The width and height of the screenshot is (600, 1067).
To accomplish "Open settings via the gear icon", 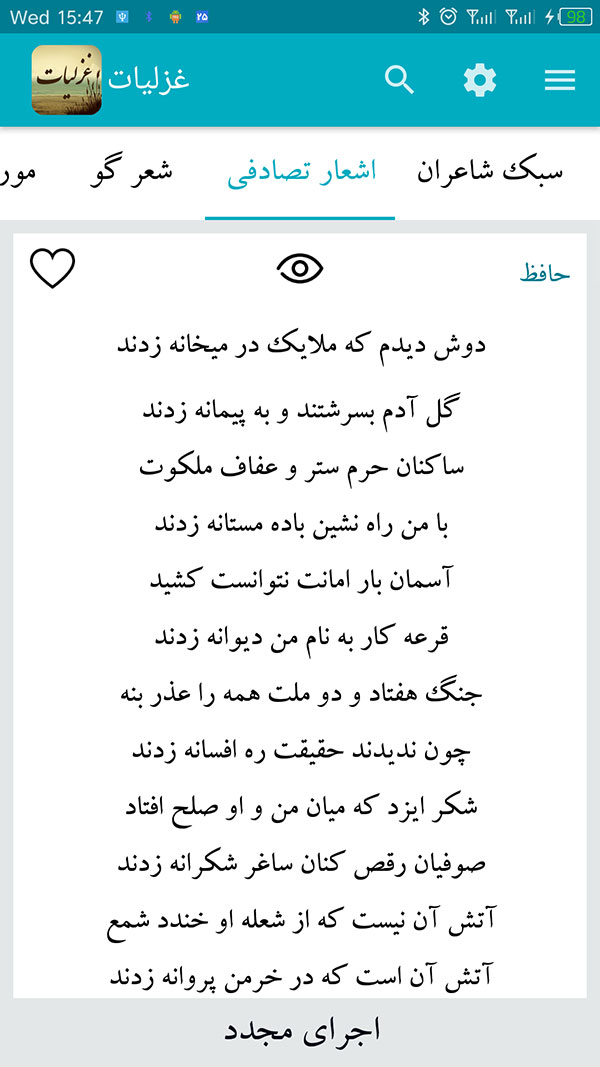I will tap(480, 80).
